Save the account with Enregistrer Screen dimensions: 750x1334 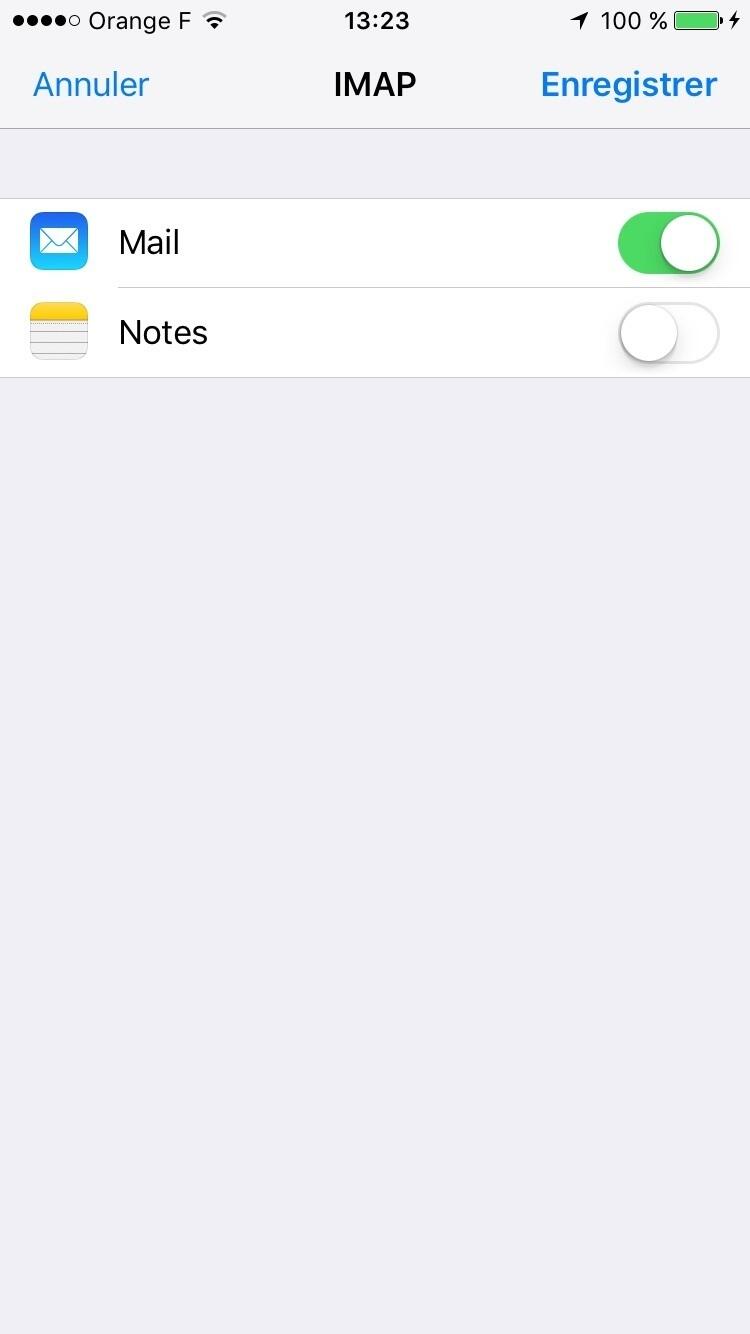click(x=628, y=85)
